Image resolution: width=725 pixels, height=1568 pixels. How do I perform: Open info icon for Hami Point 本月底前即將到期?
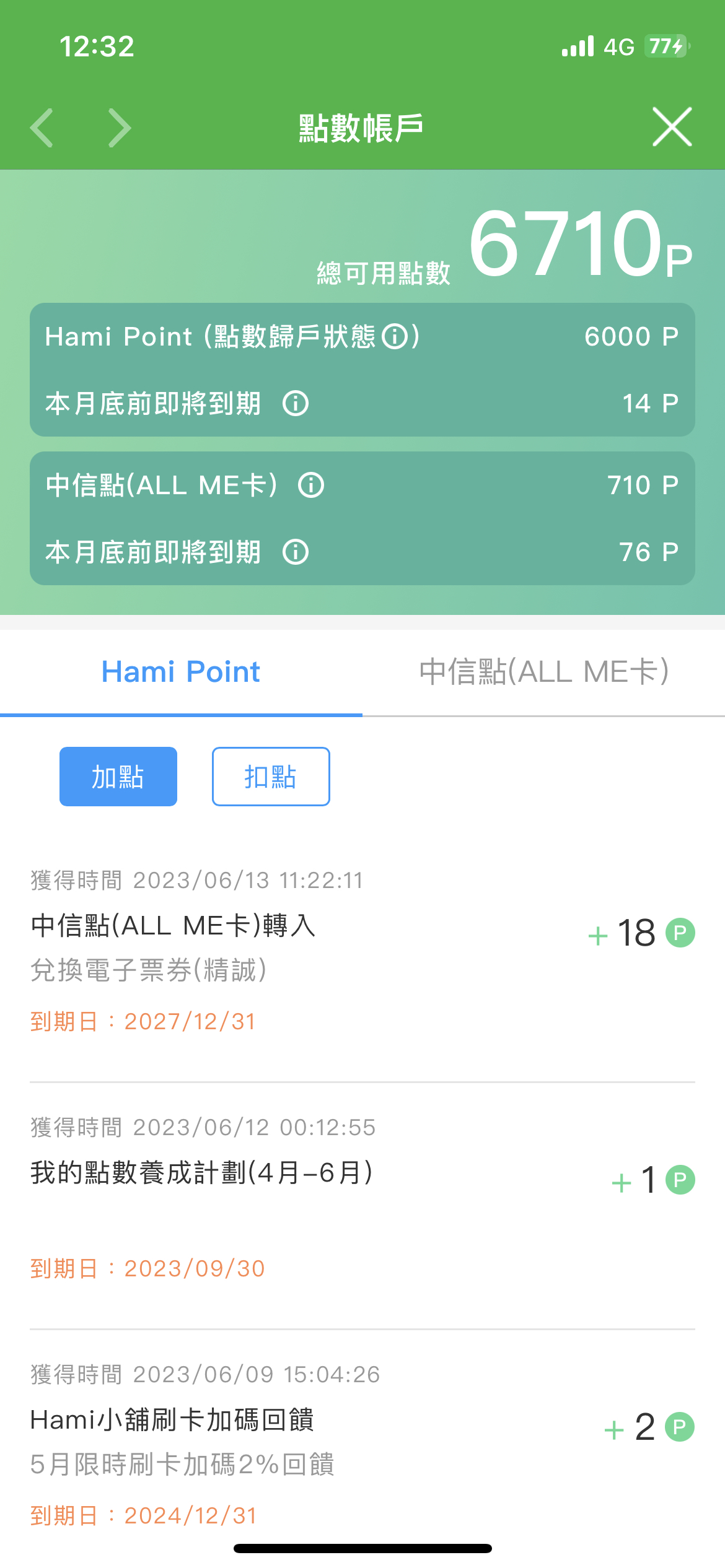tap(296, 403)
